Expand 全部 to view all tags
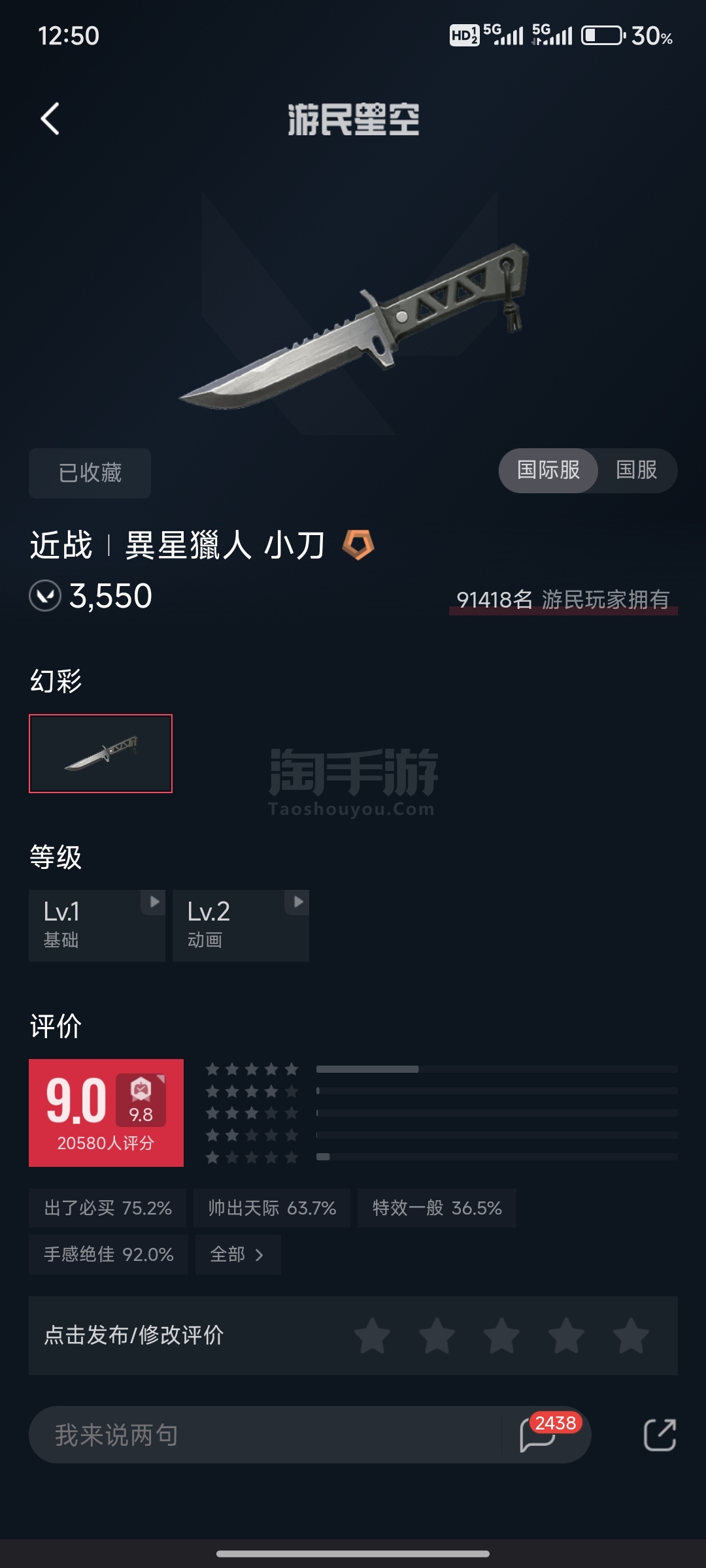Viewport: 706px width, 1568px height. [x=237, y=1254]
